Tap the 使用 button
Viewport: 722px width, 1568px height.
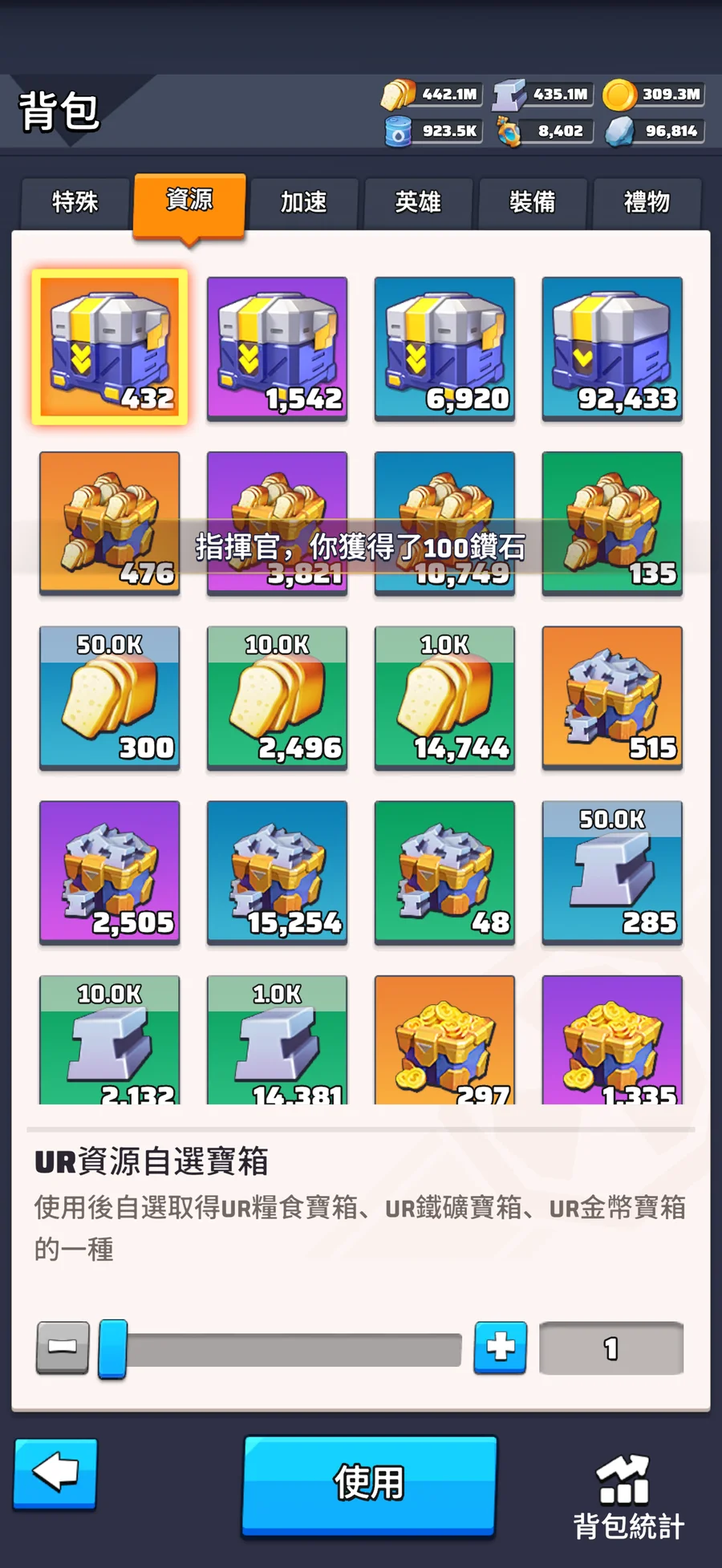pyautogui.click(x=369, y=1484)
